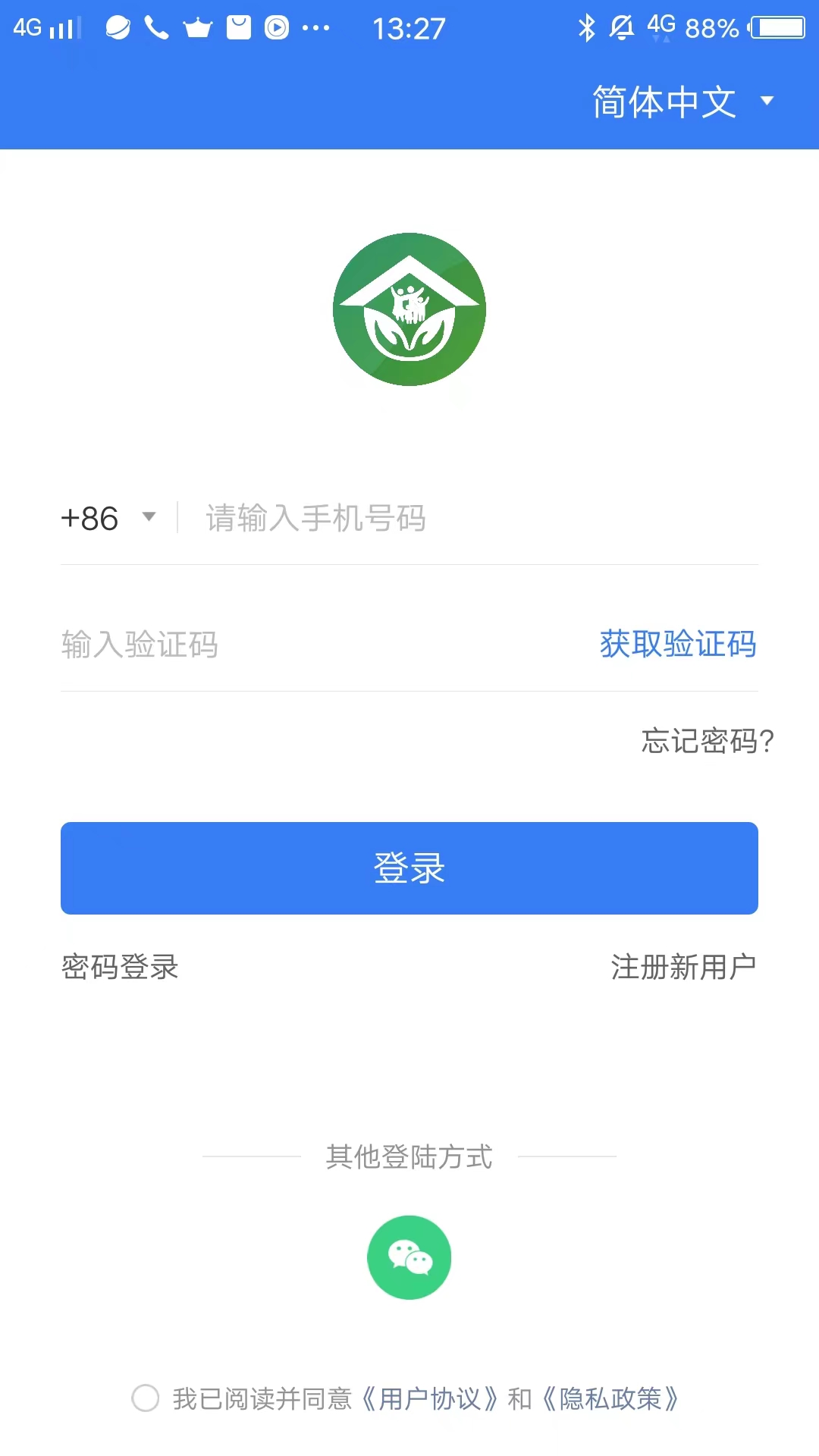Request a code via 获取验证码

pyautogui.click(x=678, y=645)
